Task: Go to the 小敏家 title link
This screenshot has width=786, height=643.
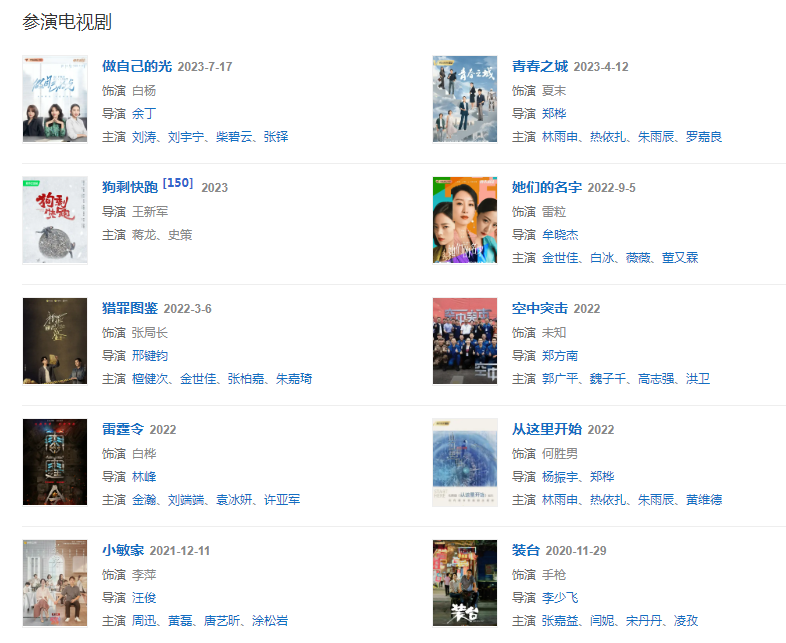Action: tap(123, 550)
